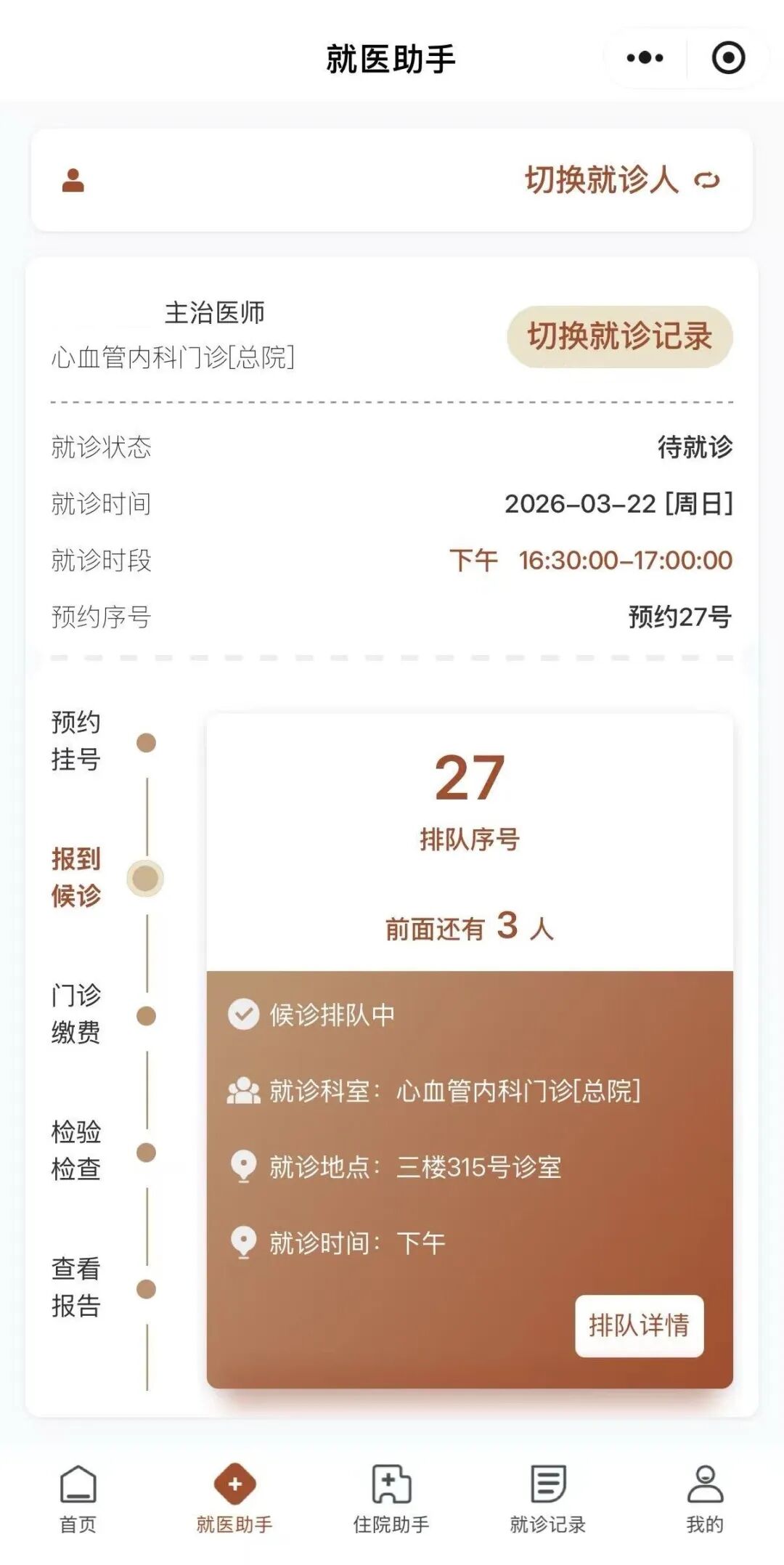Tap 切换就诊人 to switch patient

[621, 180]
